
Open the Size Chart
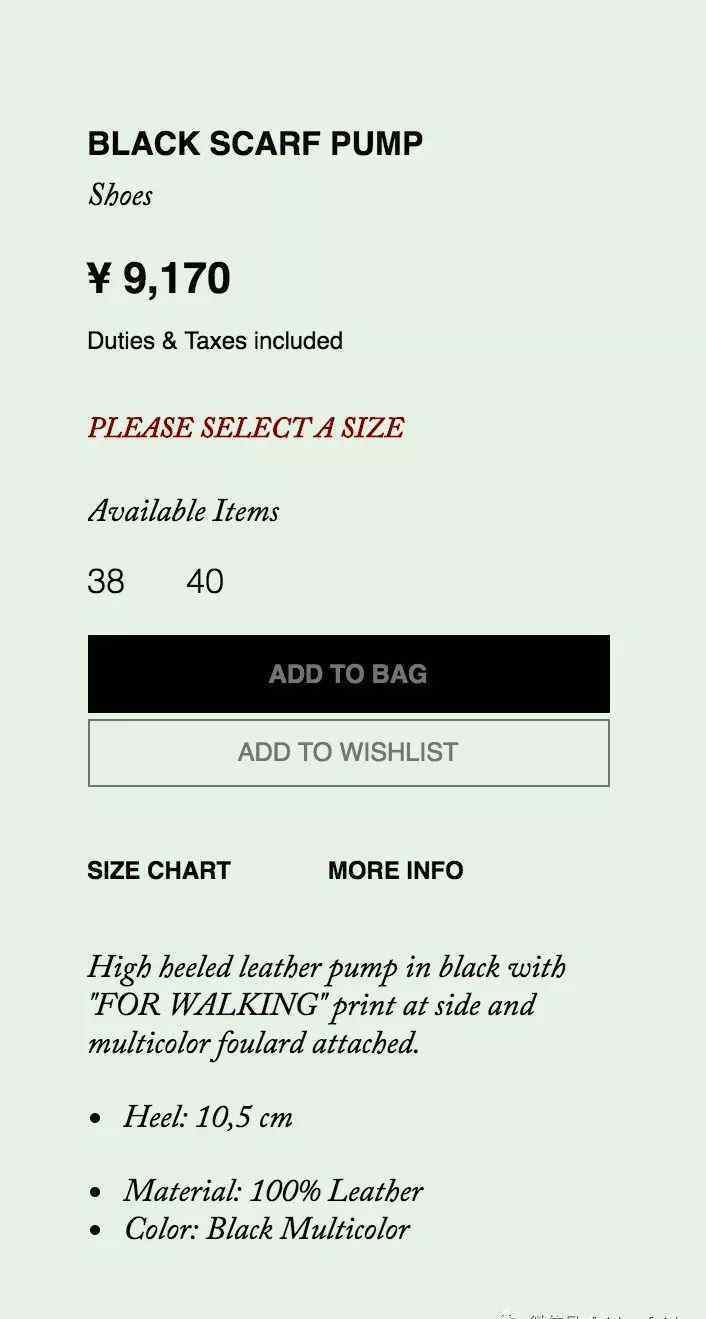(159, 870)
